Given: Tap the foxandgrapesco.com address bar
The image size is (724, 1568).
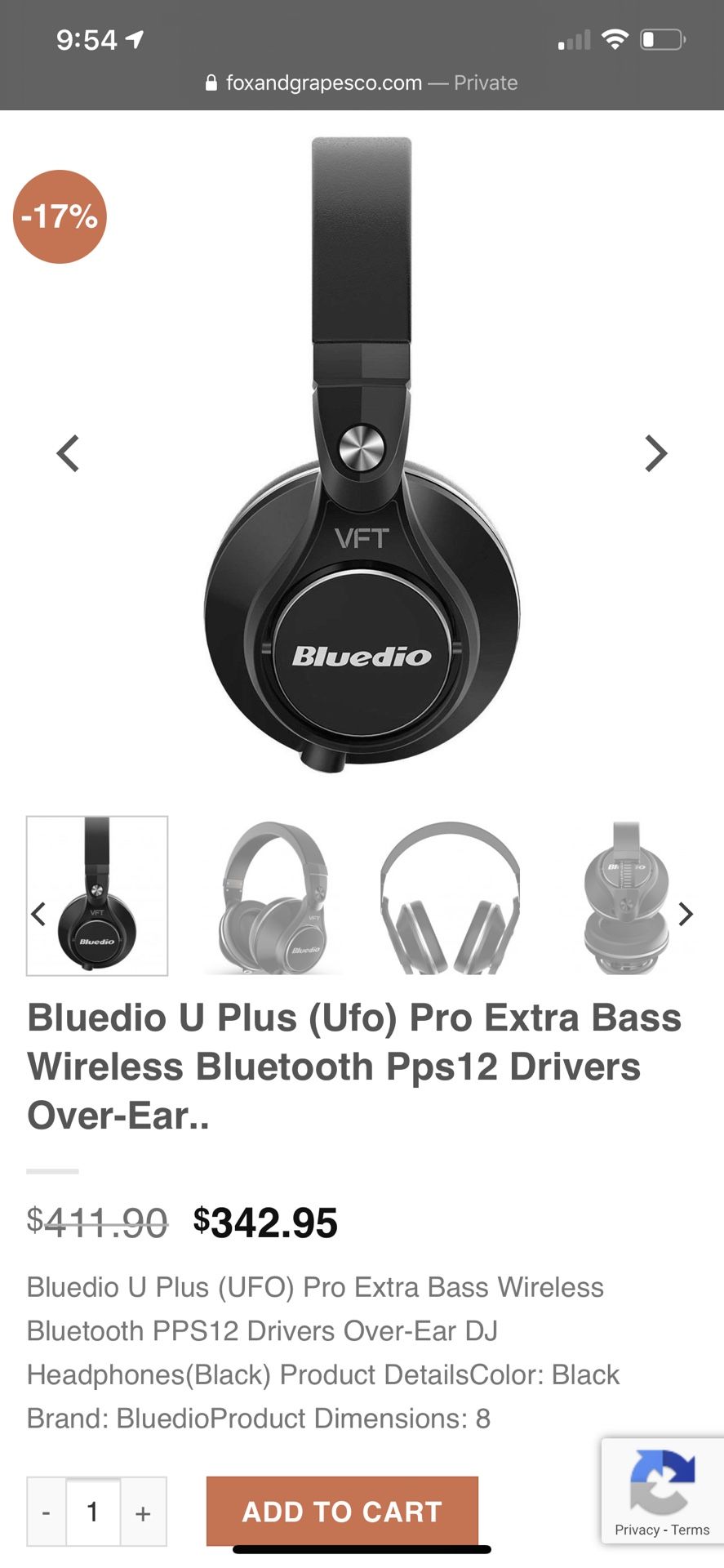Looking at the screenshot, I should click(x=362, y=82).
